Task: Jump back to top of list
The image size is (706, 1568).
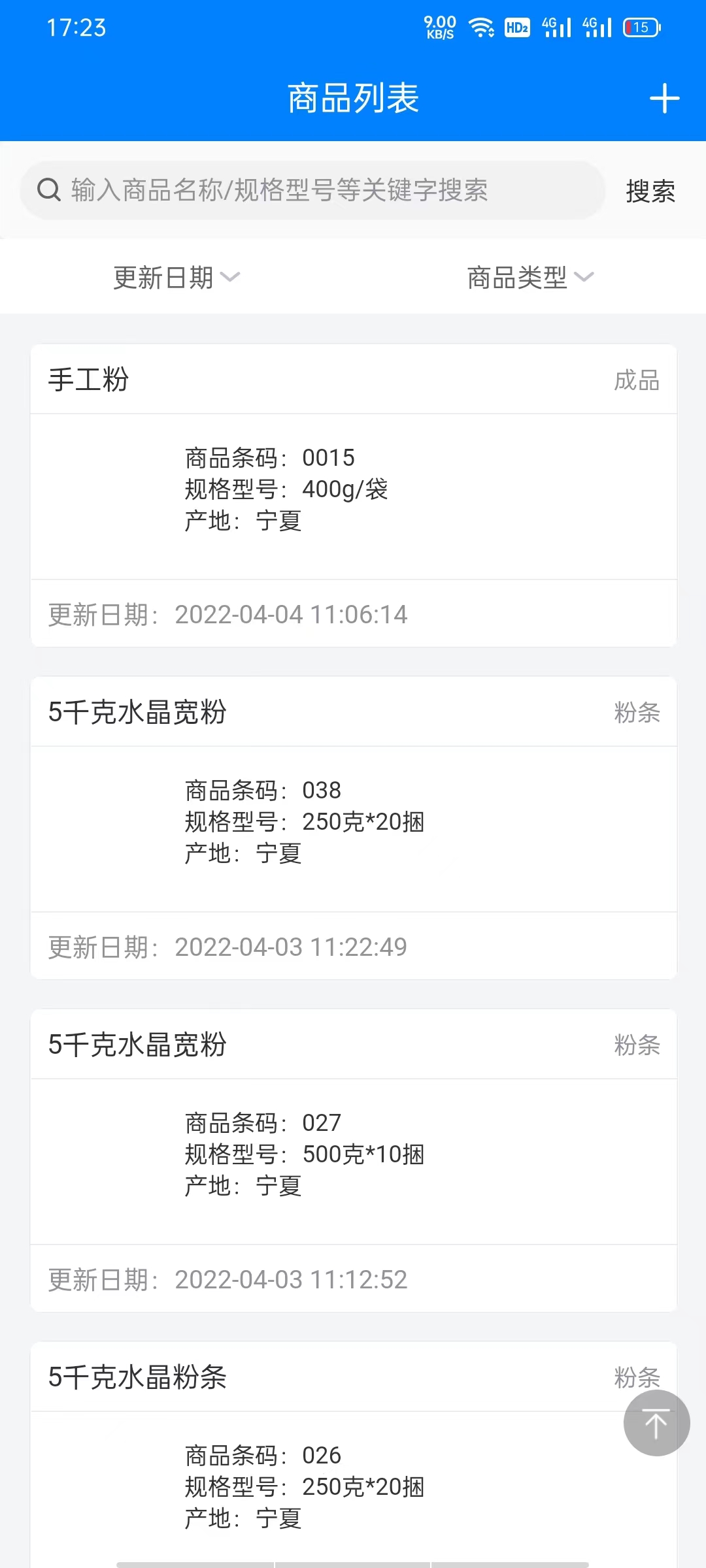Action: [x=656, y=1423]
